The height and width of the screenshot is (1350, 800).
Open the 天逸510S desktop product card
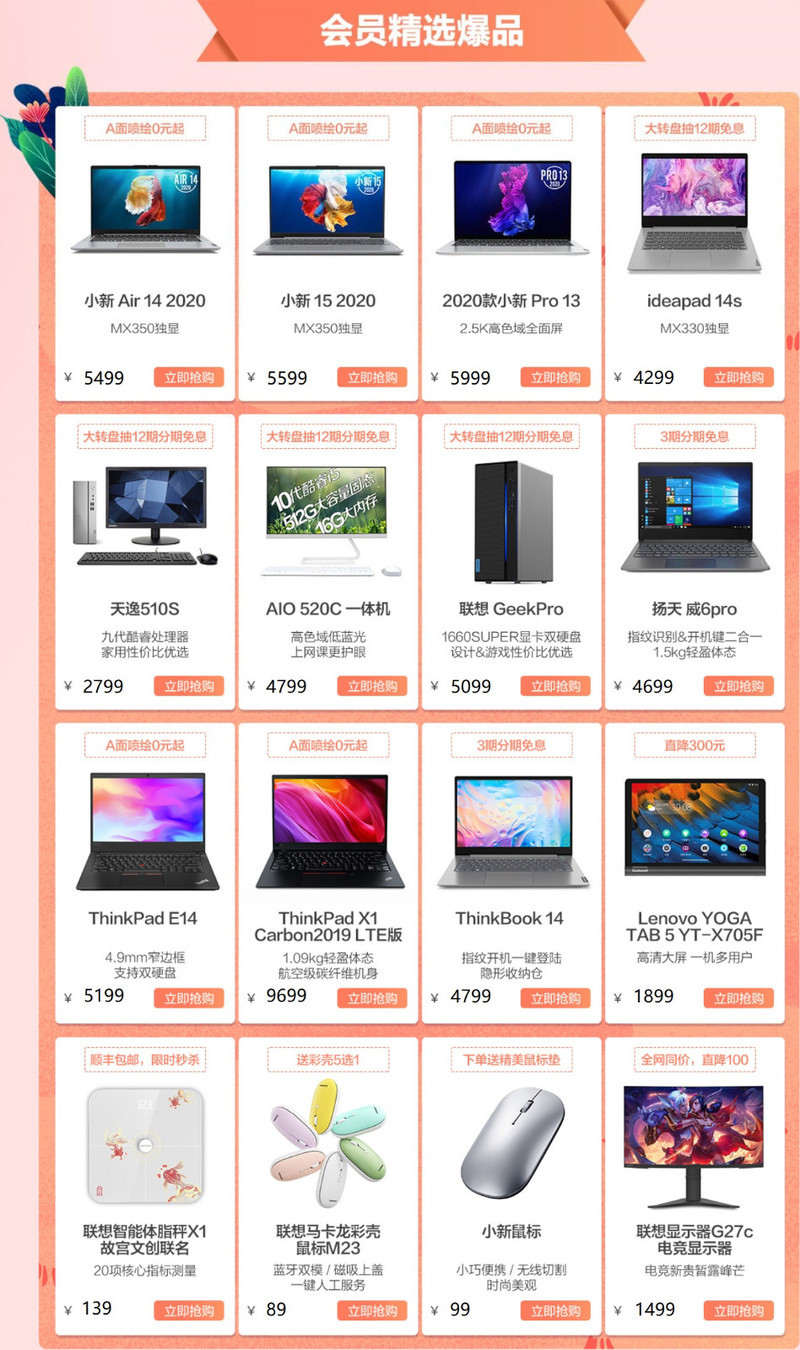[x=145, y=561]
